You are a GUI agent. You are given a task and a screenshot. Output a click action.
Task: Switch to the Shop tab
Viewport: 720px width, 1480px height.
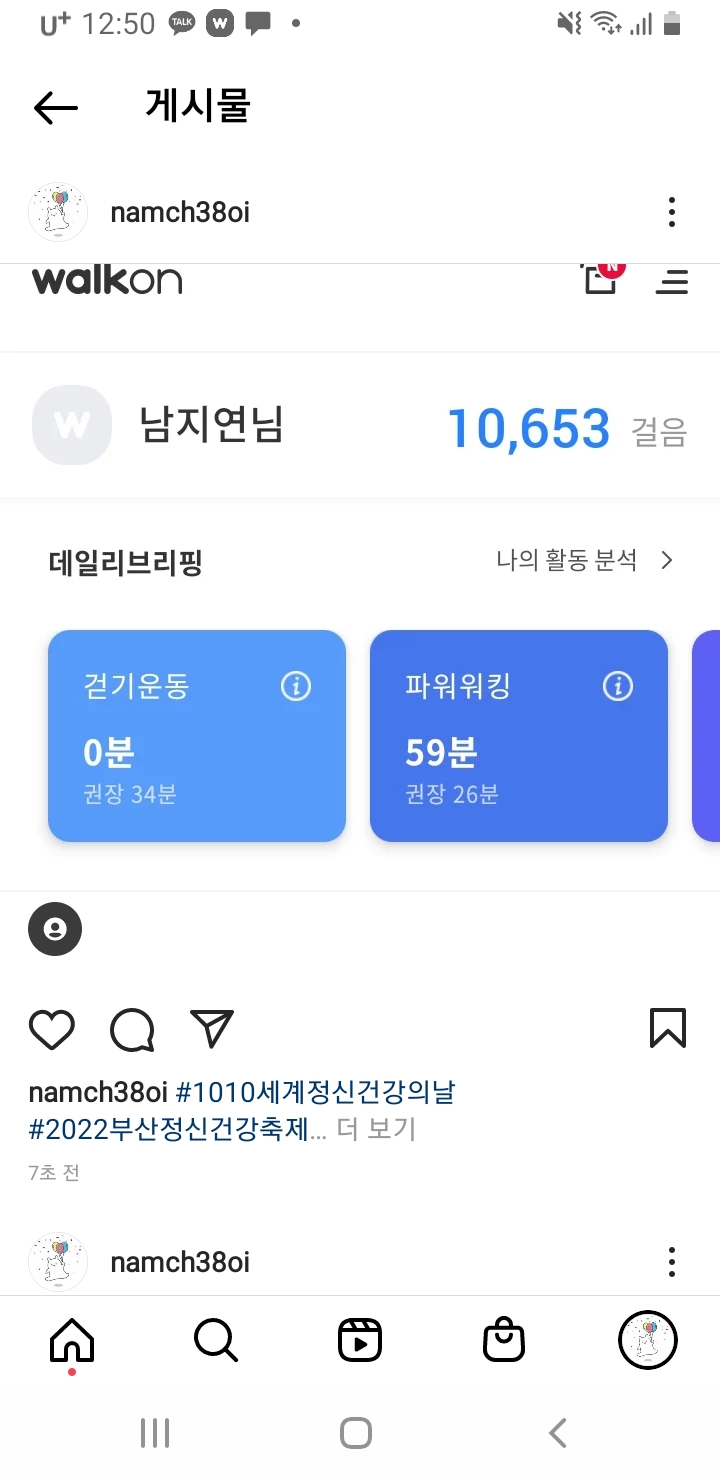pyautogui.click(x=504, y=1340)
